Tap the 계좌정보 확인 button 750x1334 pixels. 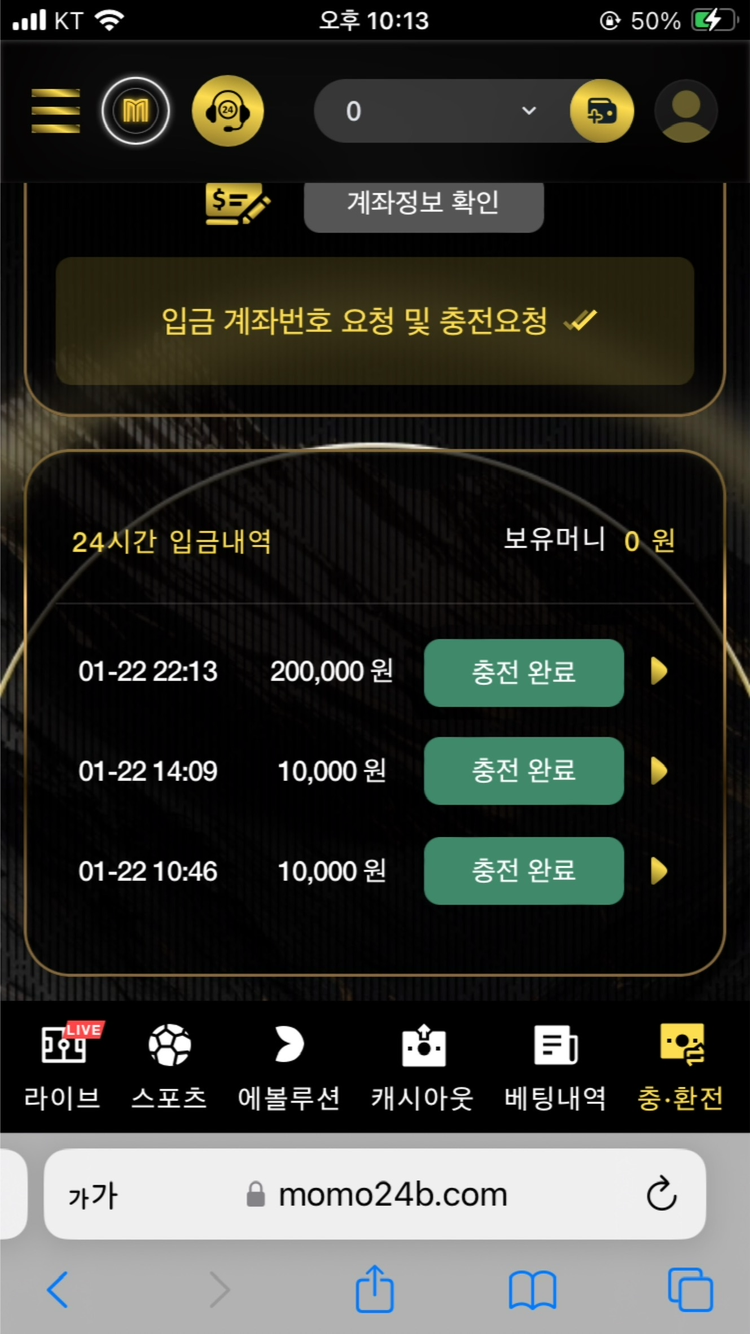pos(423,204)
